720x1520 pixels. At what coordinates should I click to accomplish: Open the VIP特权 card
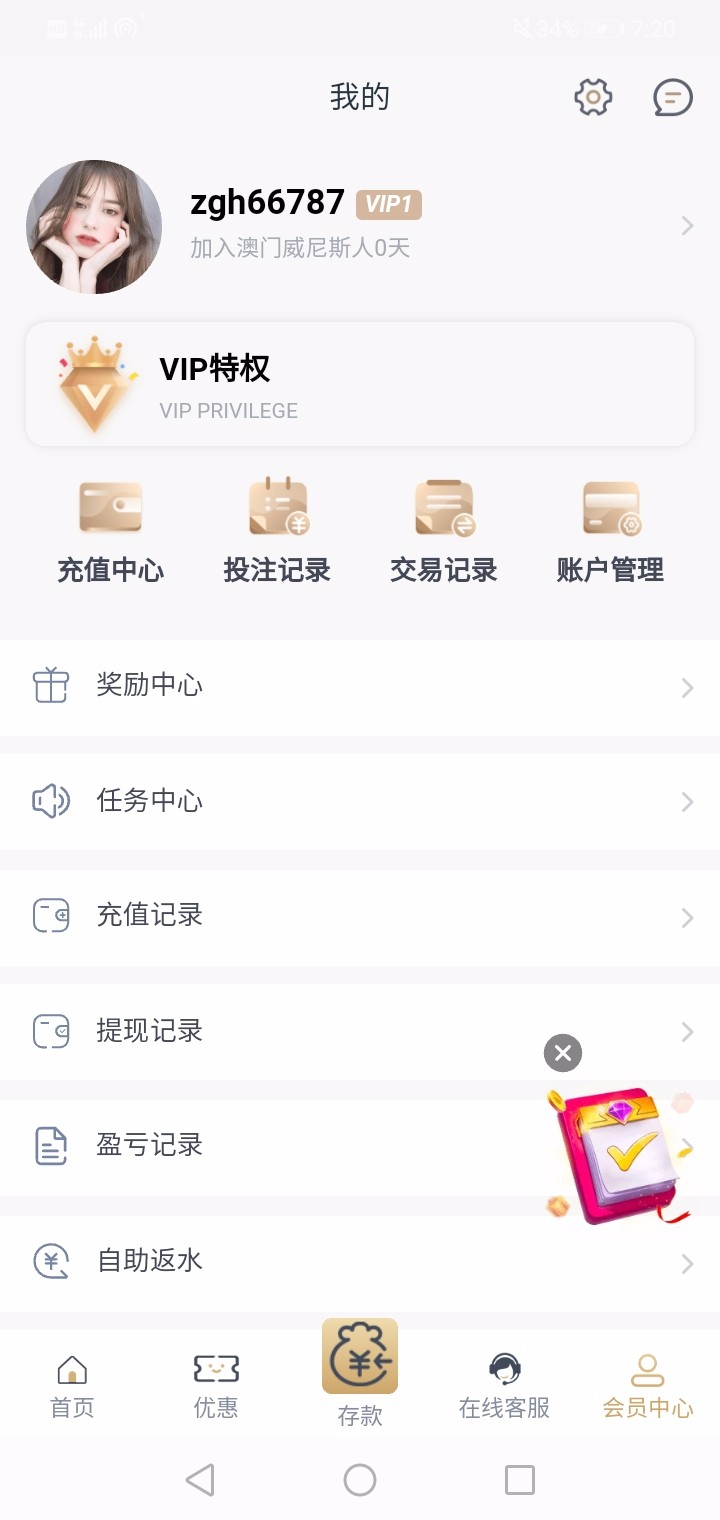click(x=360, y=384)
